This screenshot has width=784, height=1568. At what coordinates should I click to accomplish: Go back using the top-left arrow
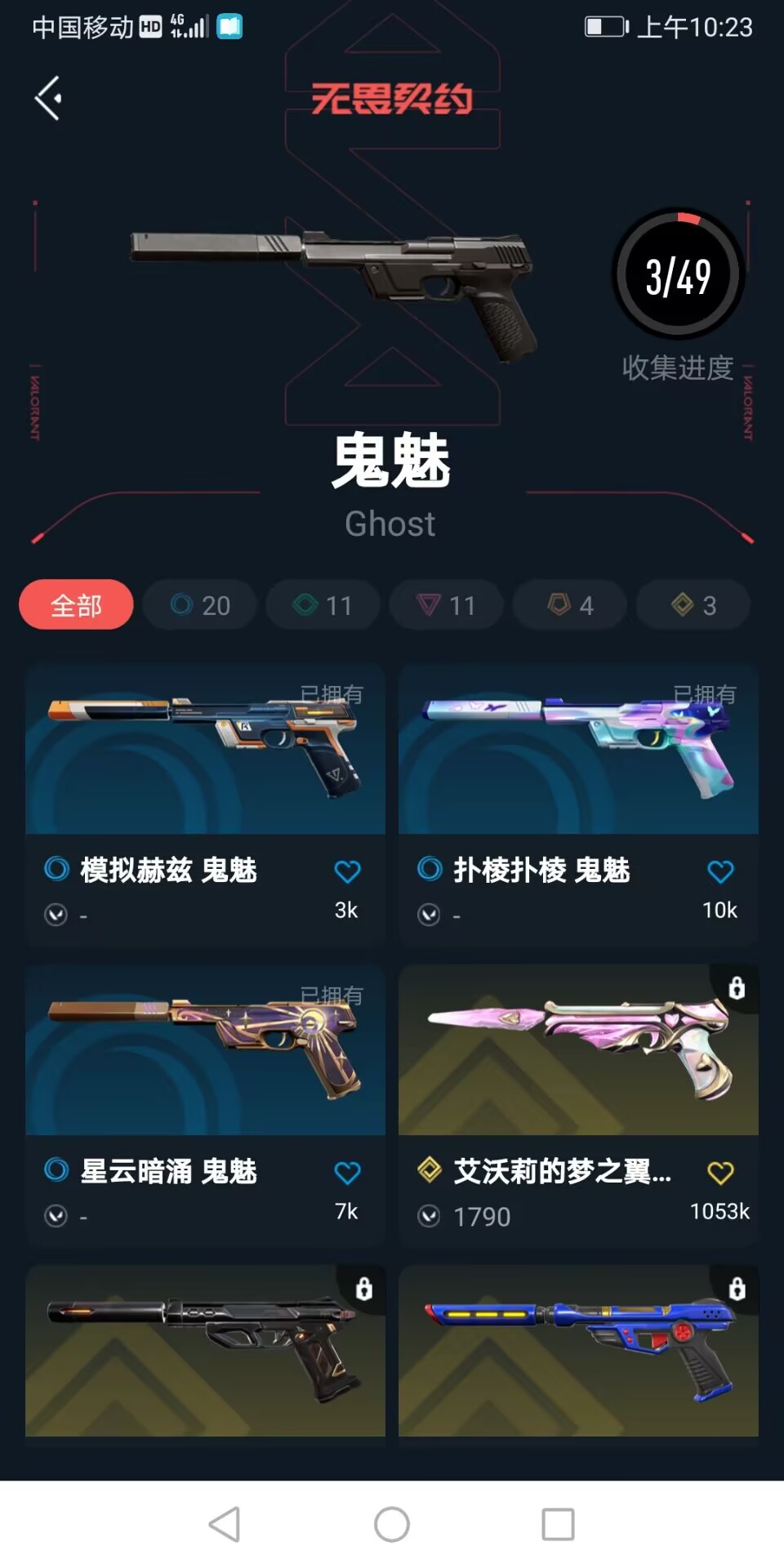point(48,98)
